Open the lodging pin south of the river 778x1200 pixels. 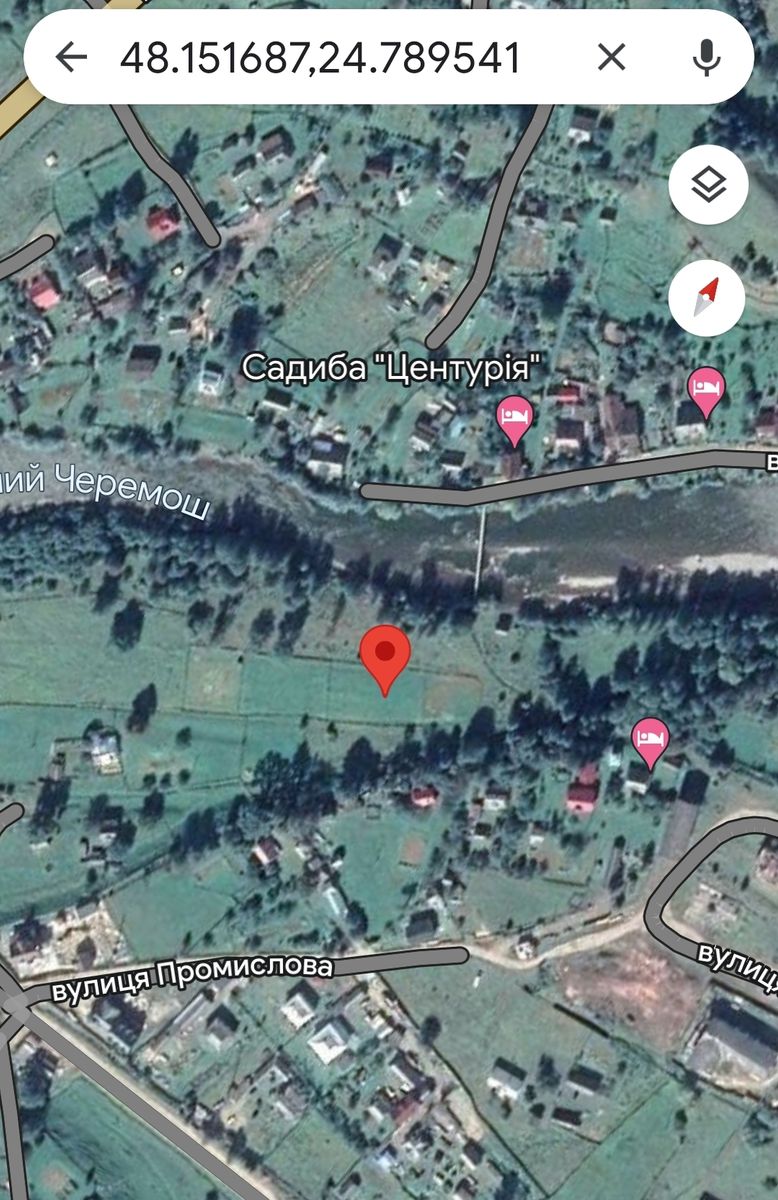(x=650, y=741)
